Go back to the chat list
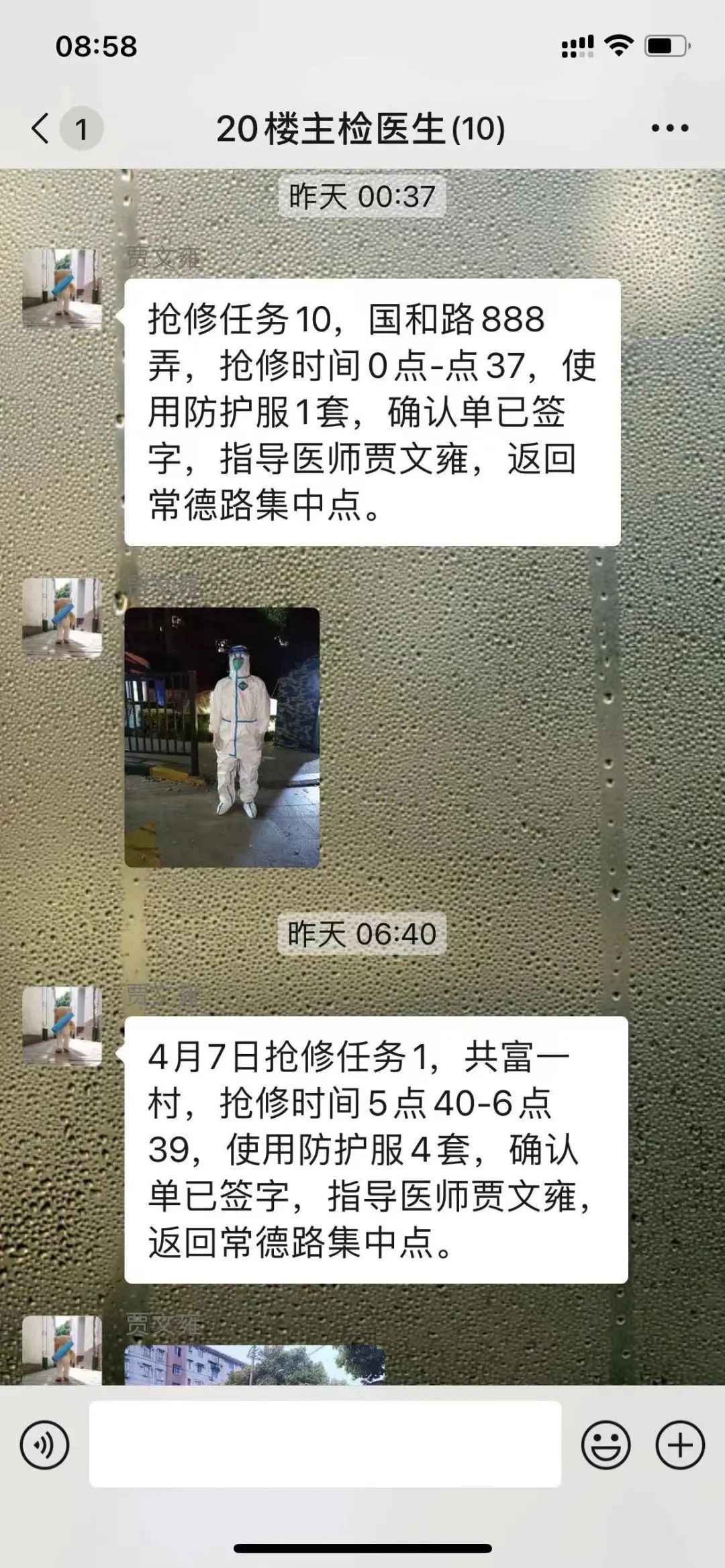 tap(42, 127)
